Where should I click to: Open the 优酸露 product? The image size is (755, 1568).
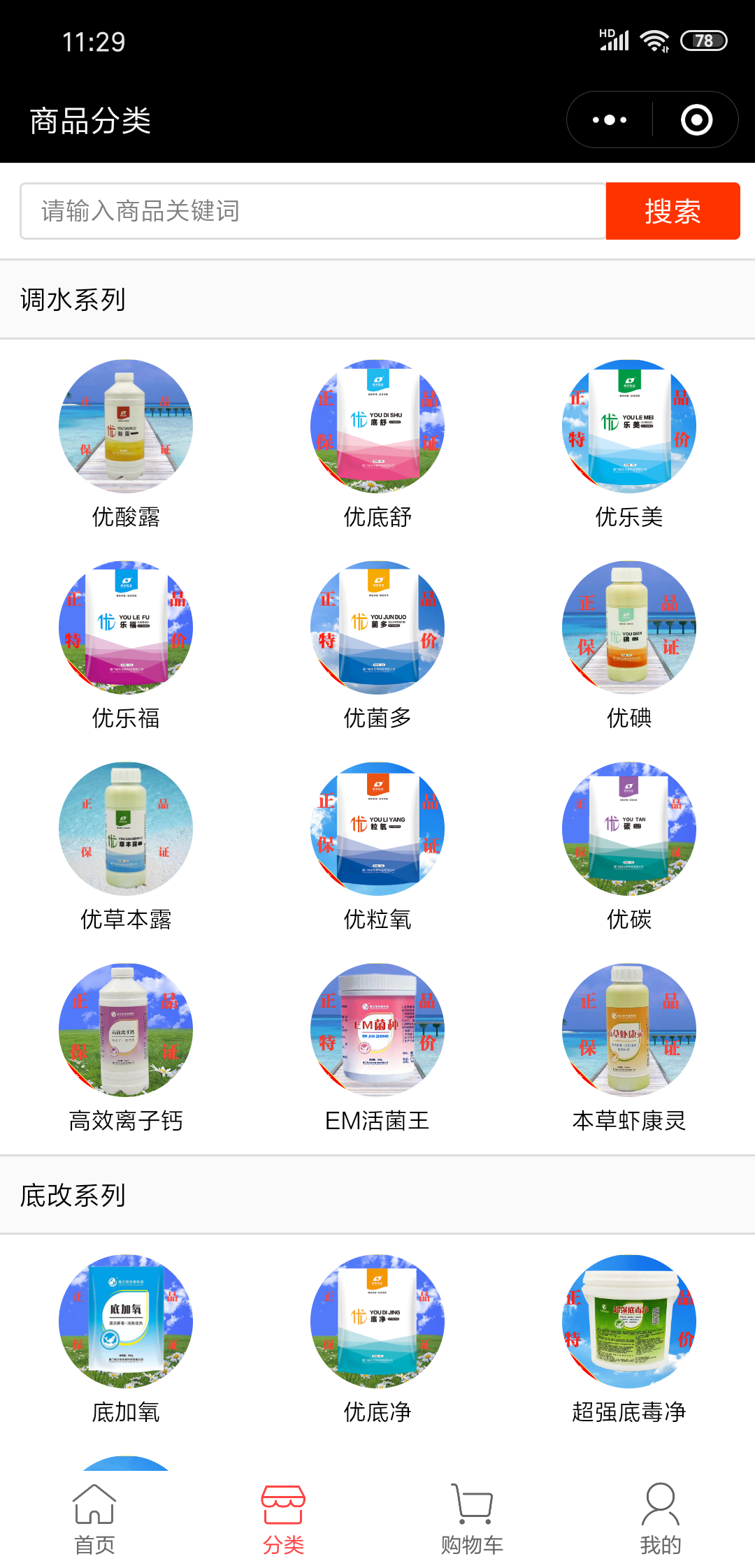(x=126, y=426)
